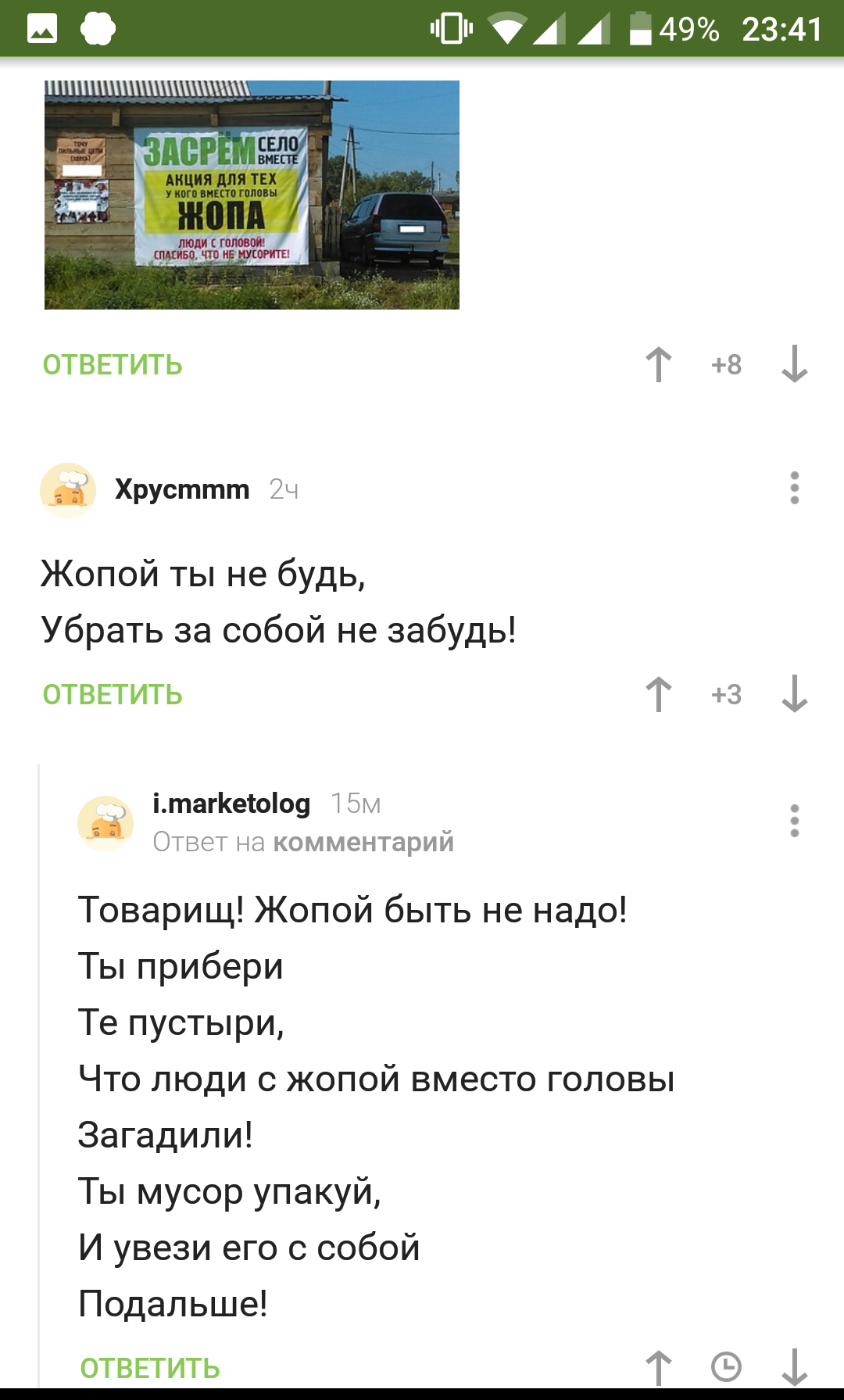844x1400 pixels.
Task: Downvote the comment with the +8 rating
Action: click(x=794, y=364)
